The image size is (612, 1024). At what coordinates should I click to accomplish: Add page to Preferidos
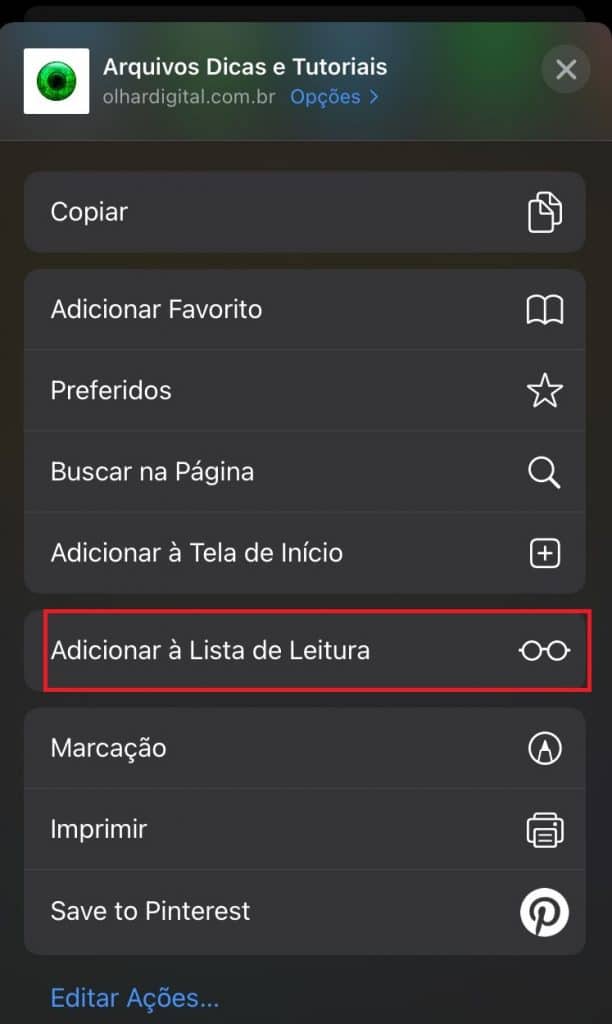tap(304, 391)
